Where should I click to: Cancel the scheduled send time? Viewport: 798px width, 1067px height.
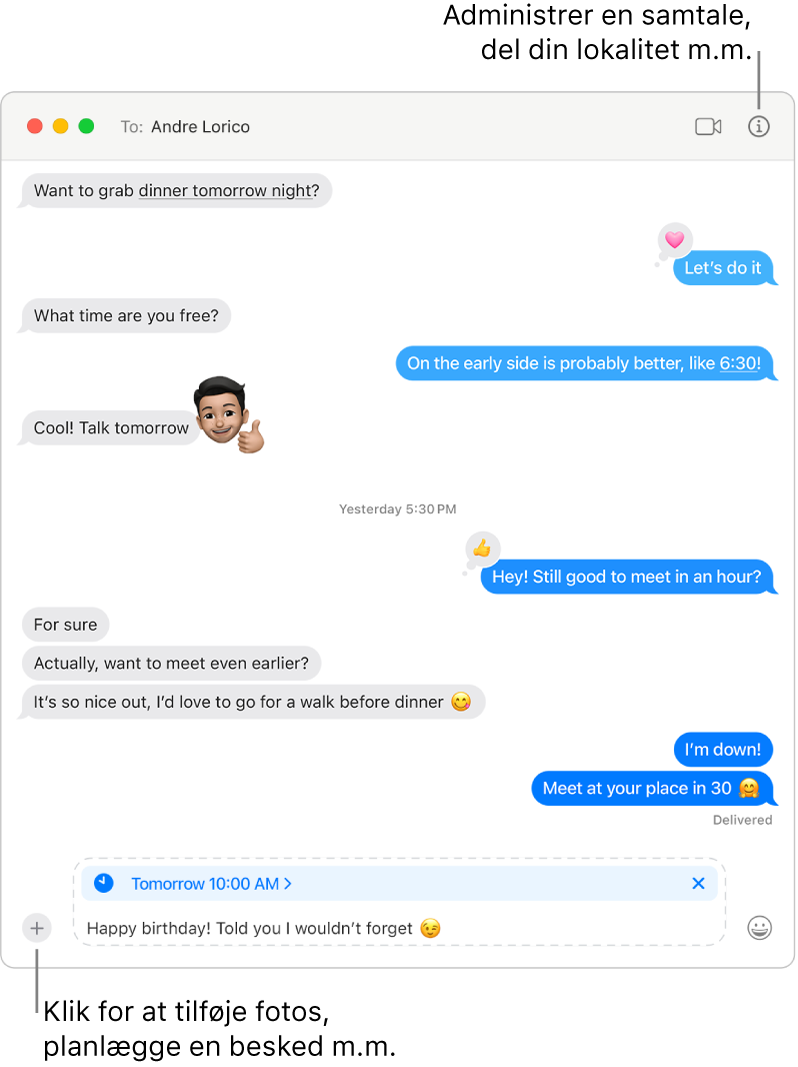point(698,883)
